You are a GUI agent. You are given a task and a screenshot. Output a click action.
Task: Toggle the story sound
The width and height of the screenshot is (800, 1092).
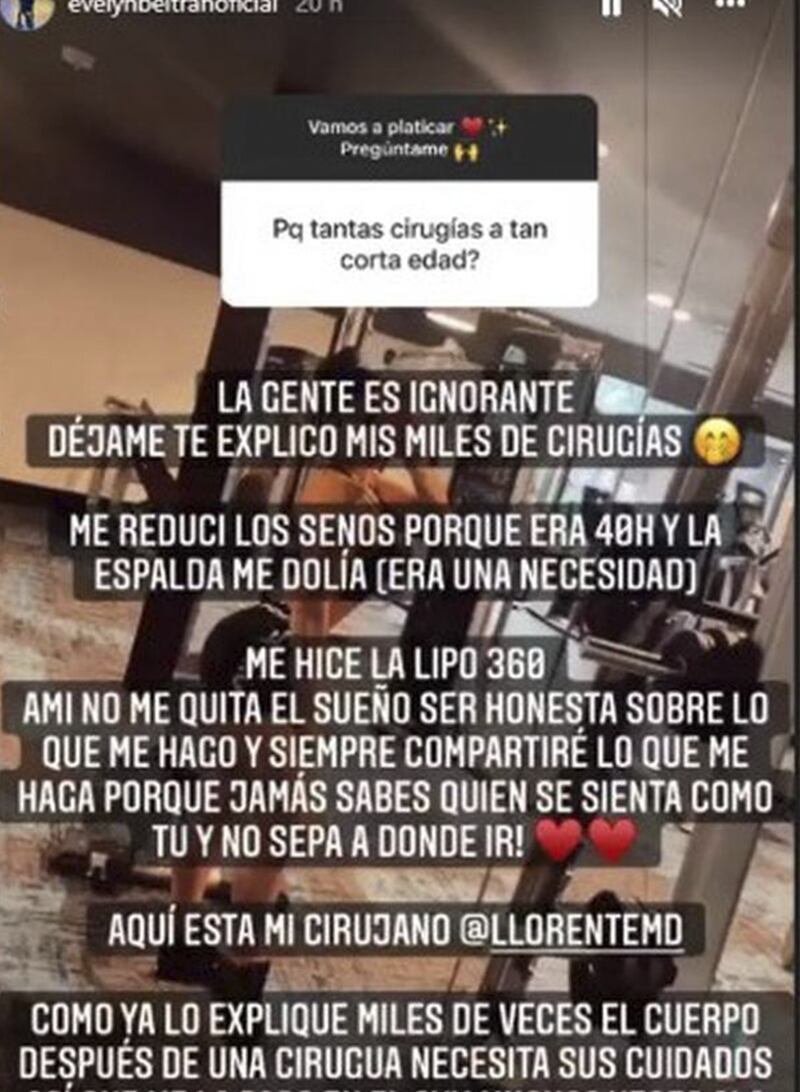667,6
